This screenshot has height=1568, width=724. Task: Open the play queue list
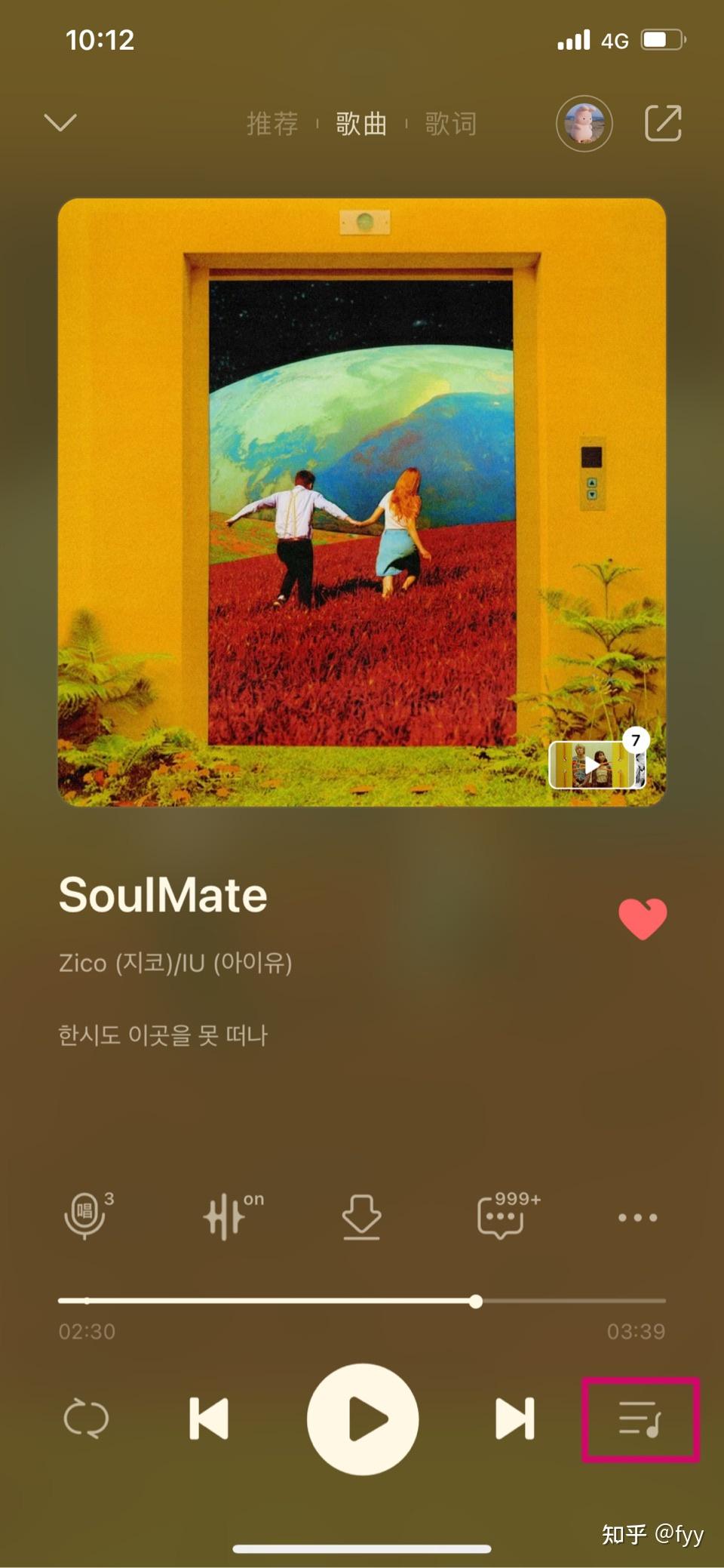(640, 1420)
